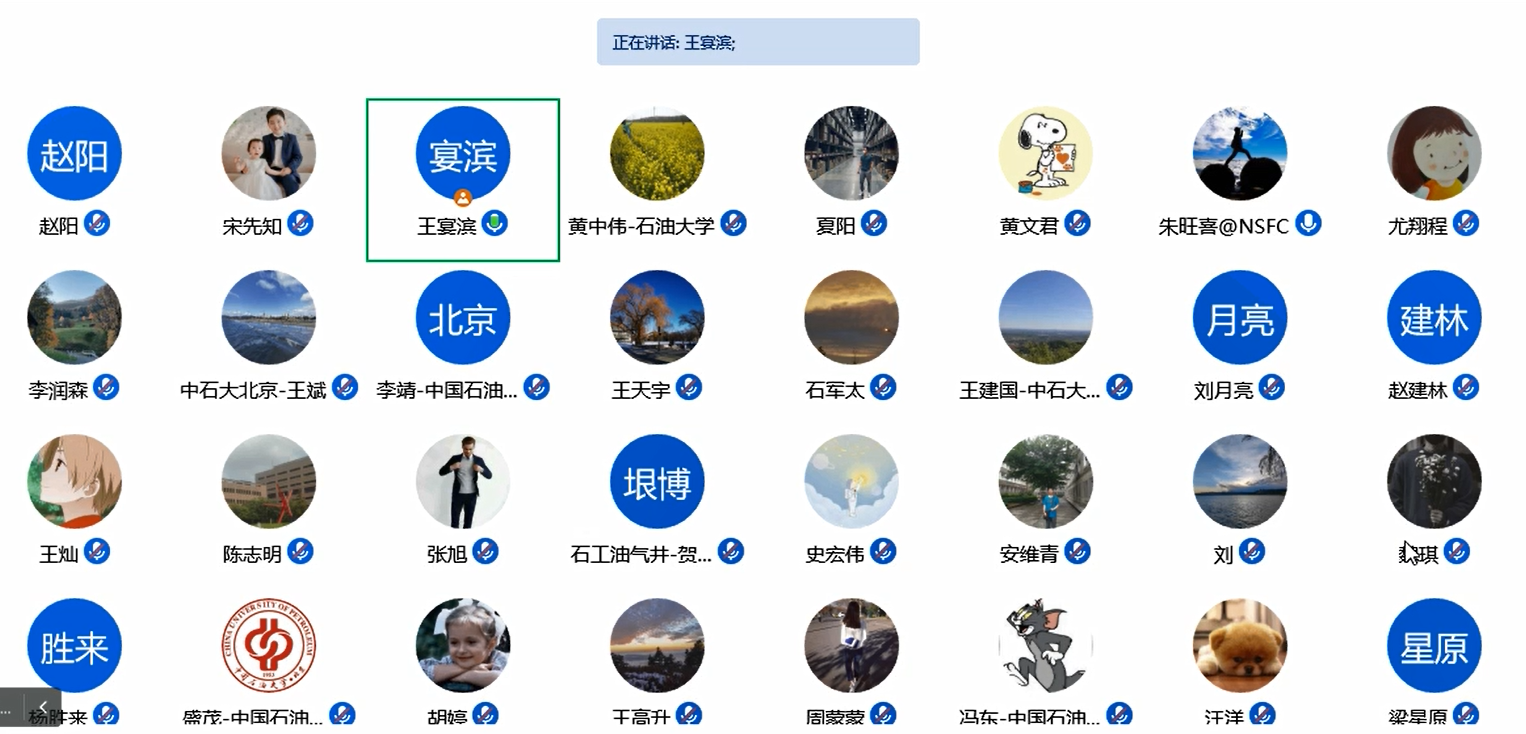Screen dimensions: 1526x734
Task: Tap 史宏伟's participant tile
Action: (x=851, y=482)
